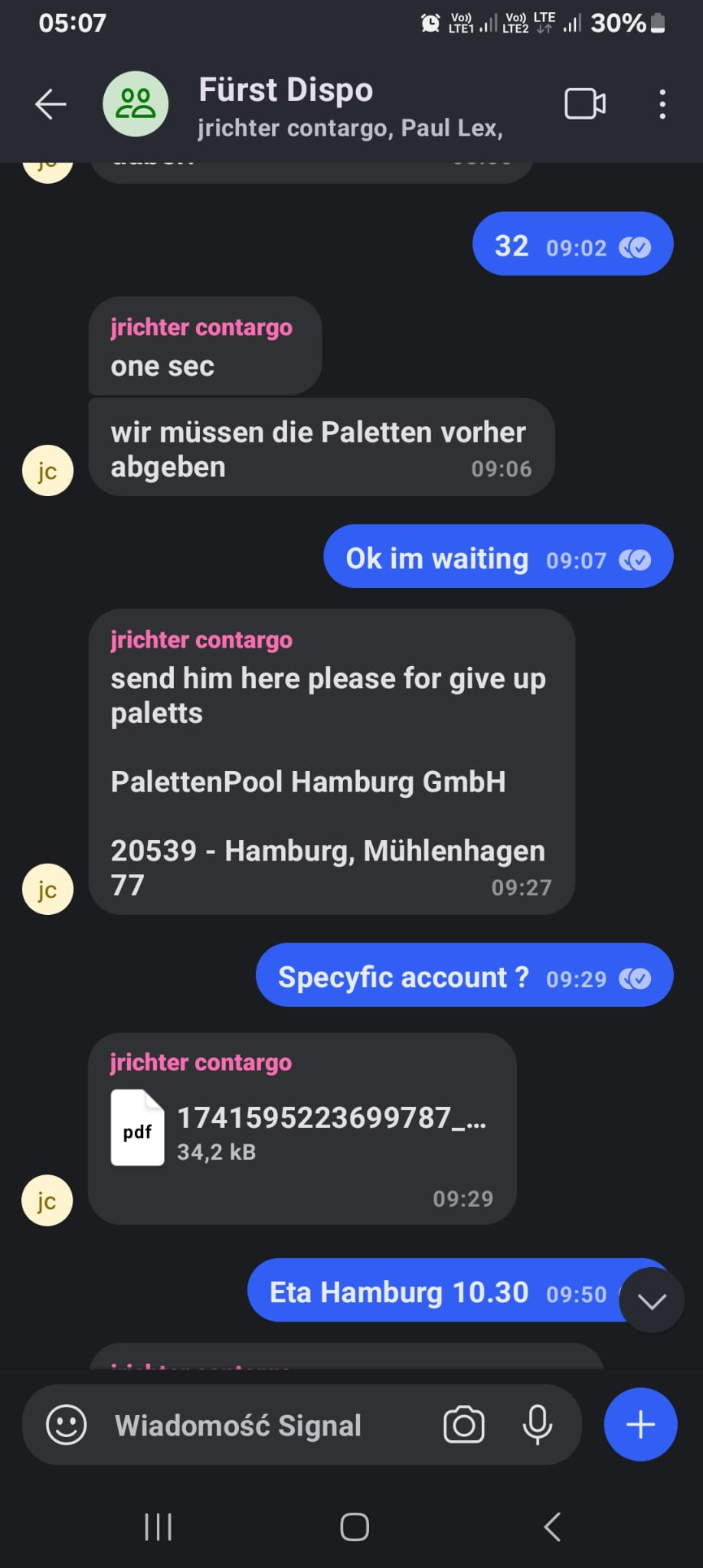Record a voice message
The image size is (703, 1568).
click(538, 1425)
